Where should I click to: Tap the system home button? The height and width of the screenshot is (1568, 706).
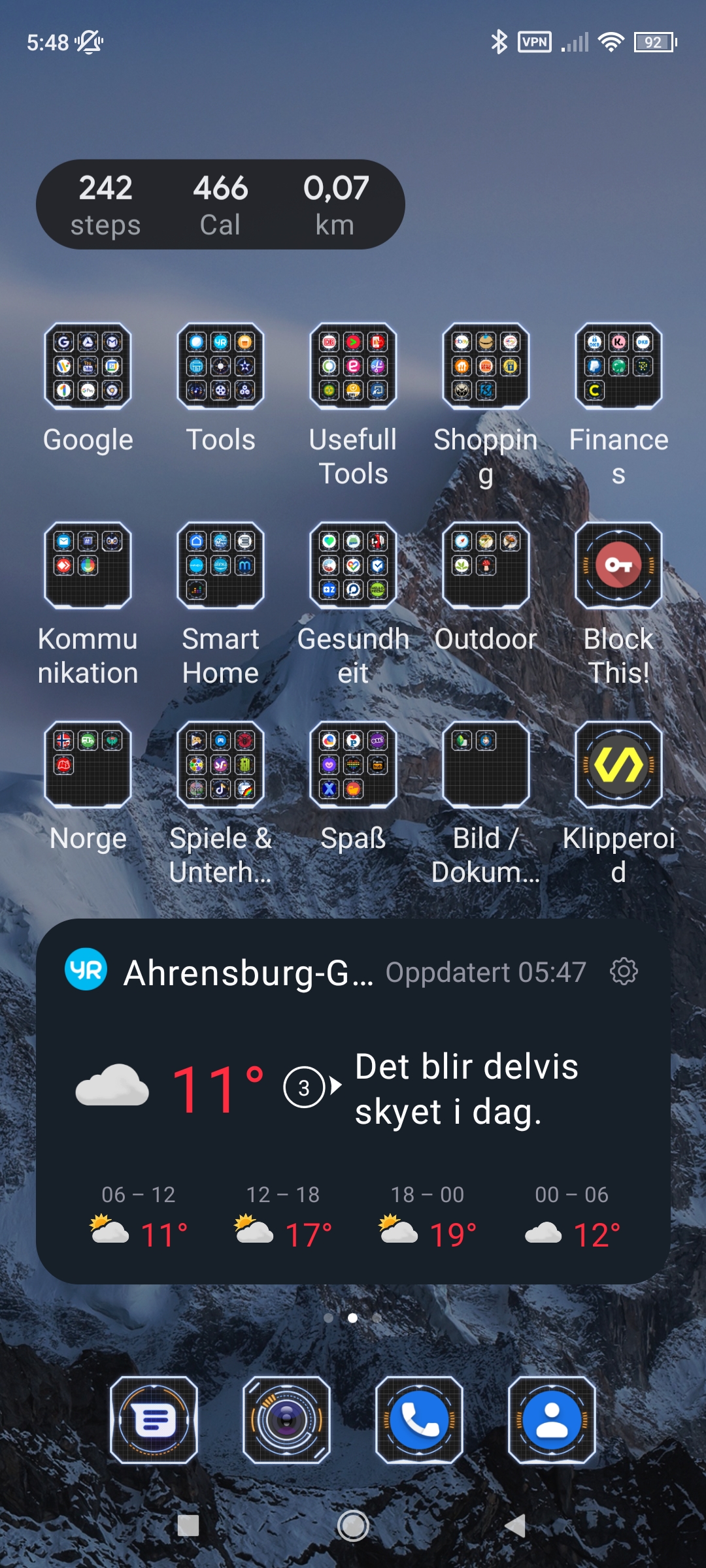point(353,1526)
